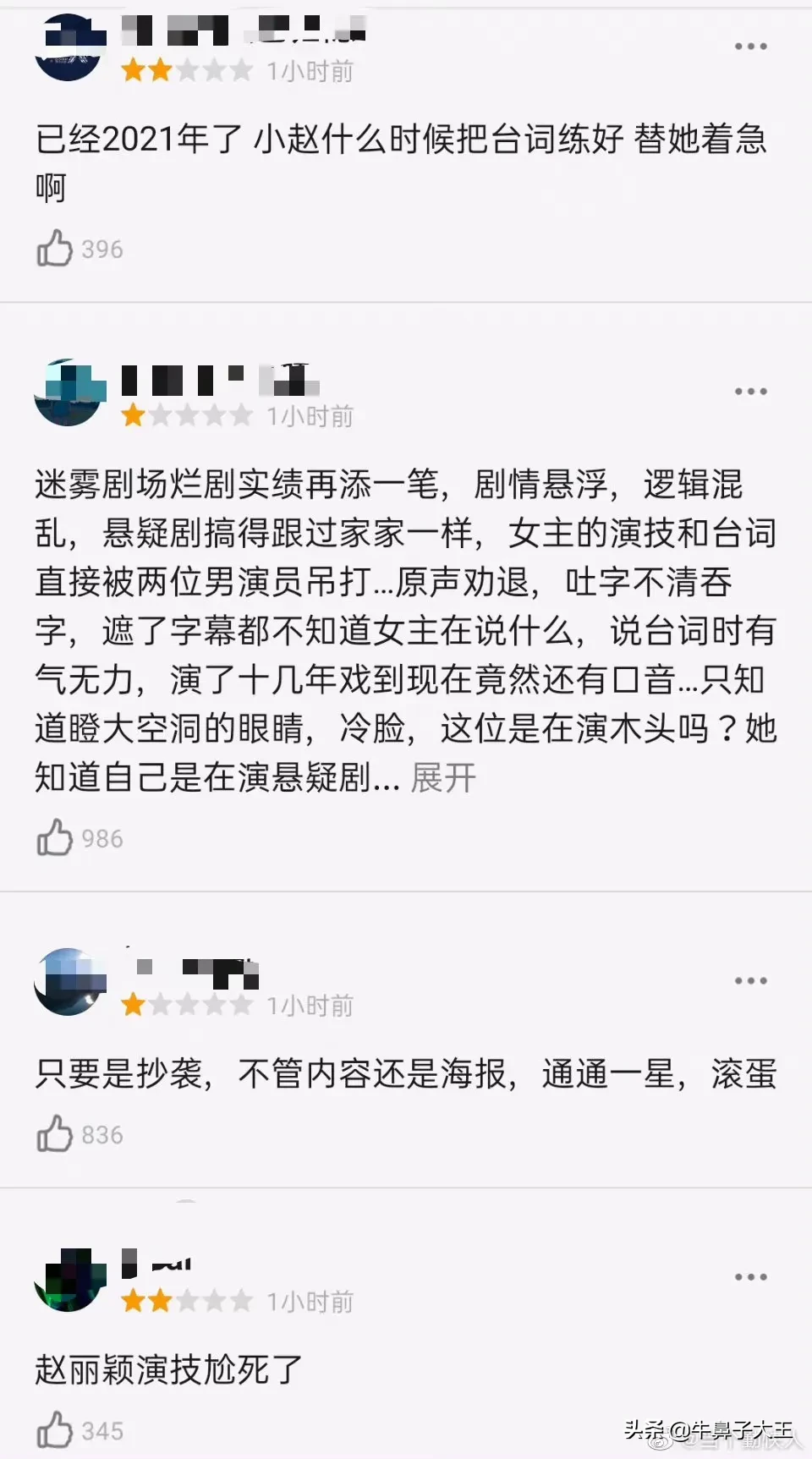Open avatar of the 抄袭 reviewer
The image size is (812, 1459).
(x=69, y=981)
